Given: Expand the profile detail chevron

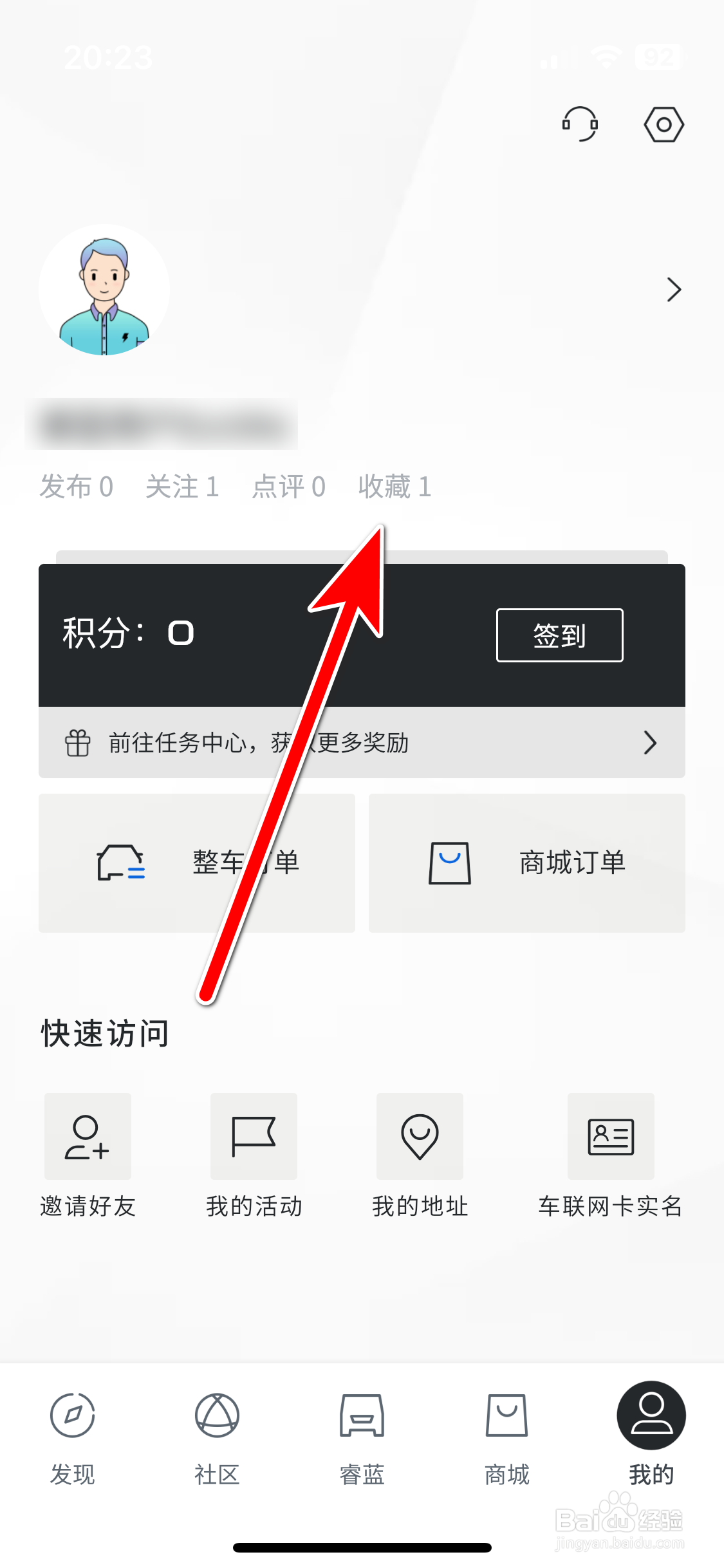Looking at the screenshot, I should tap(673, 289).
